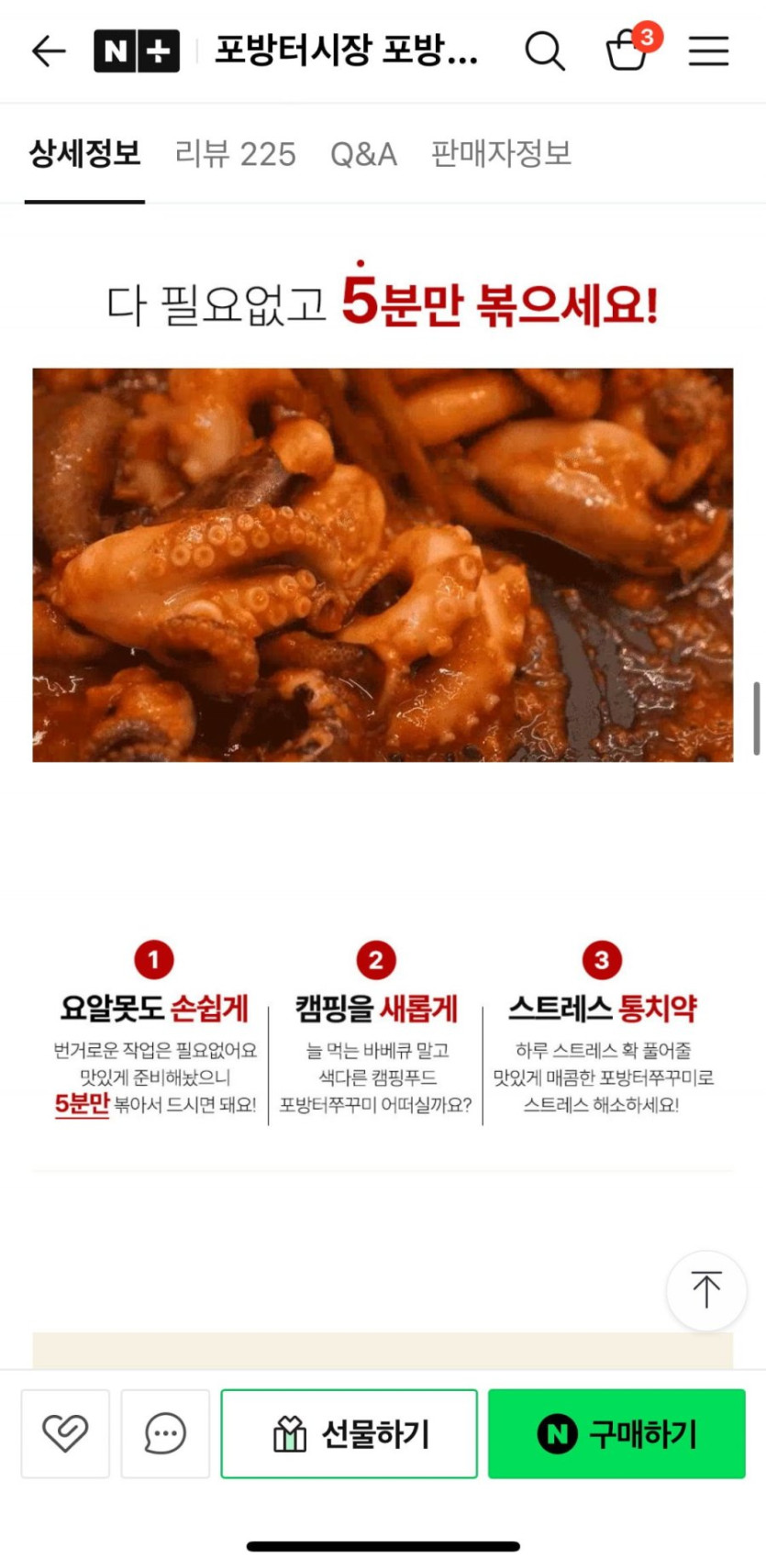Jump back to top of page

705,1290
